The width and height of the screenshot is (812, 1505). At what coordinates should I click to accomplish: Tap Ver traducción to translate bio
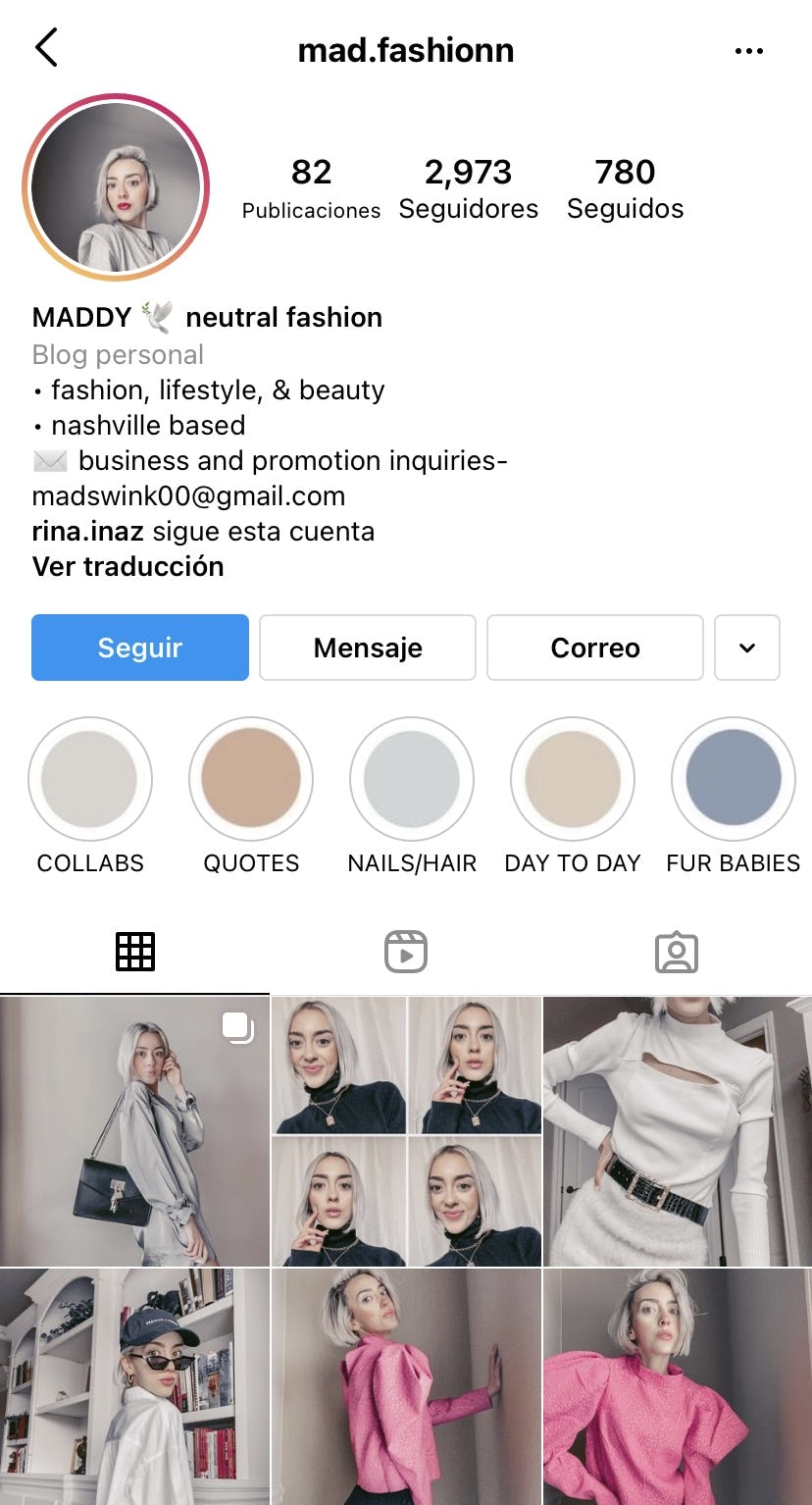(x=127, y=567)
